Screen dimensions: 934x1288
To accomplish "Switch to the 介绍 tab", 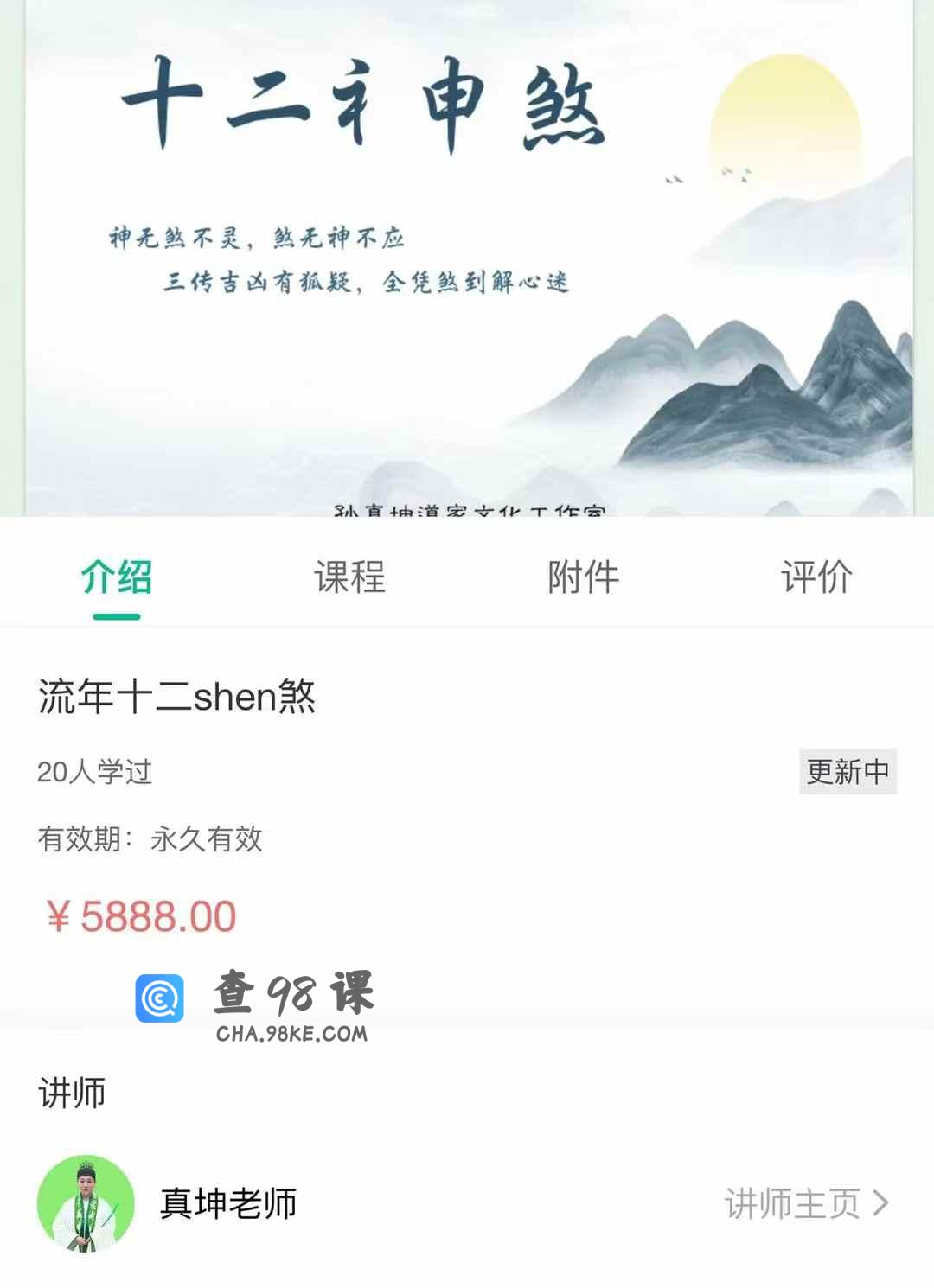I will [x=117, y=577].
